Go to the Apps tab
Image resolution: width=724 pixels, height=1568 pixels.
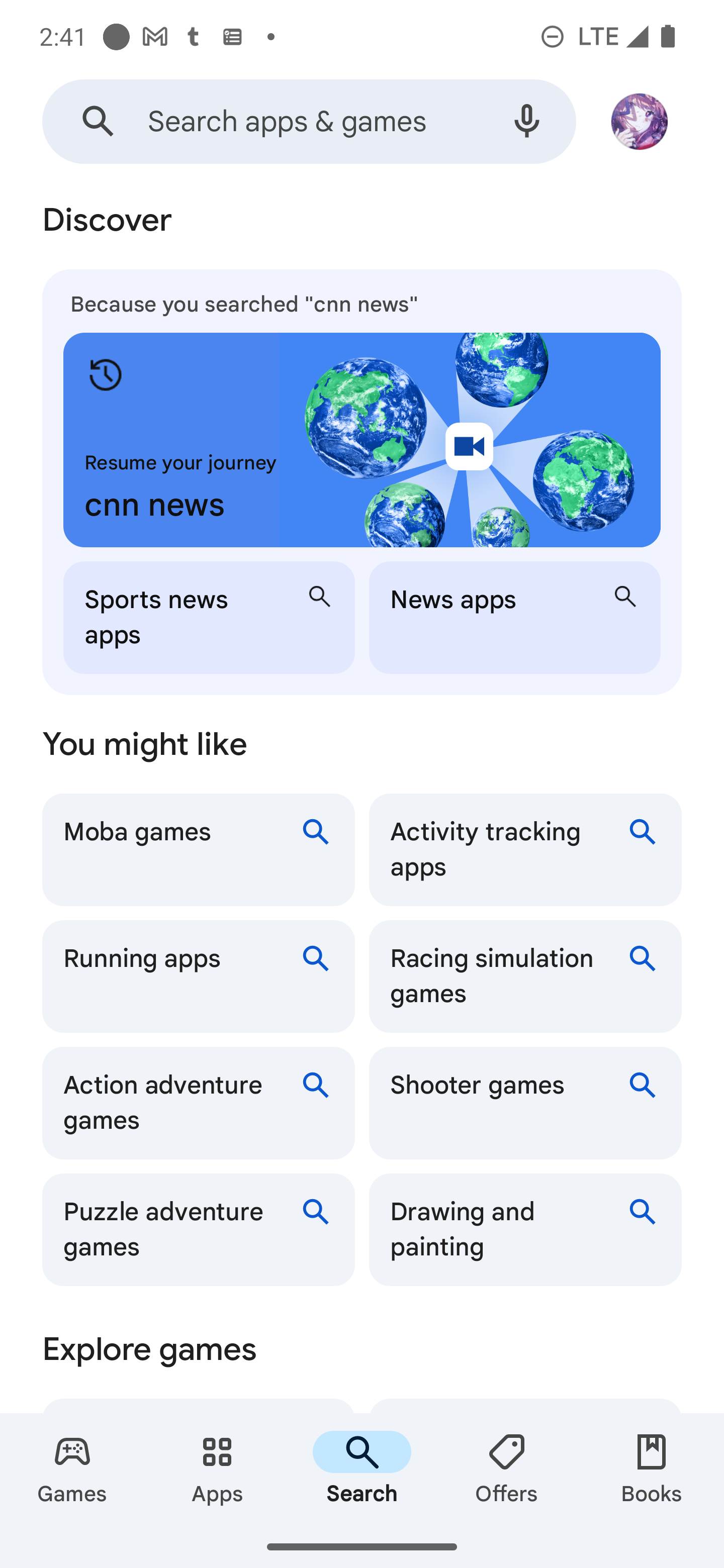(x=217, y=1467)
